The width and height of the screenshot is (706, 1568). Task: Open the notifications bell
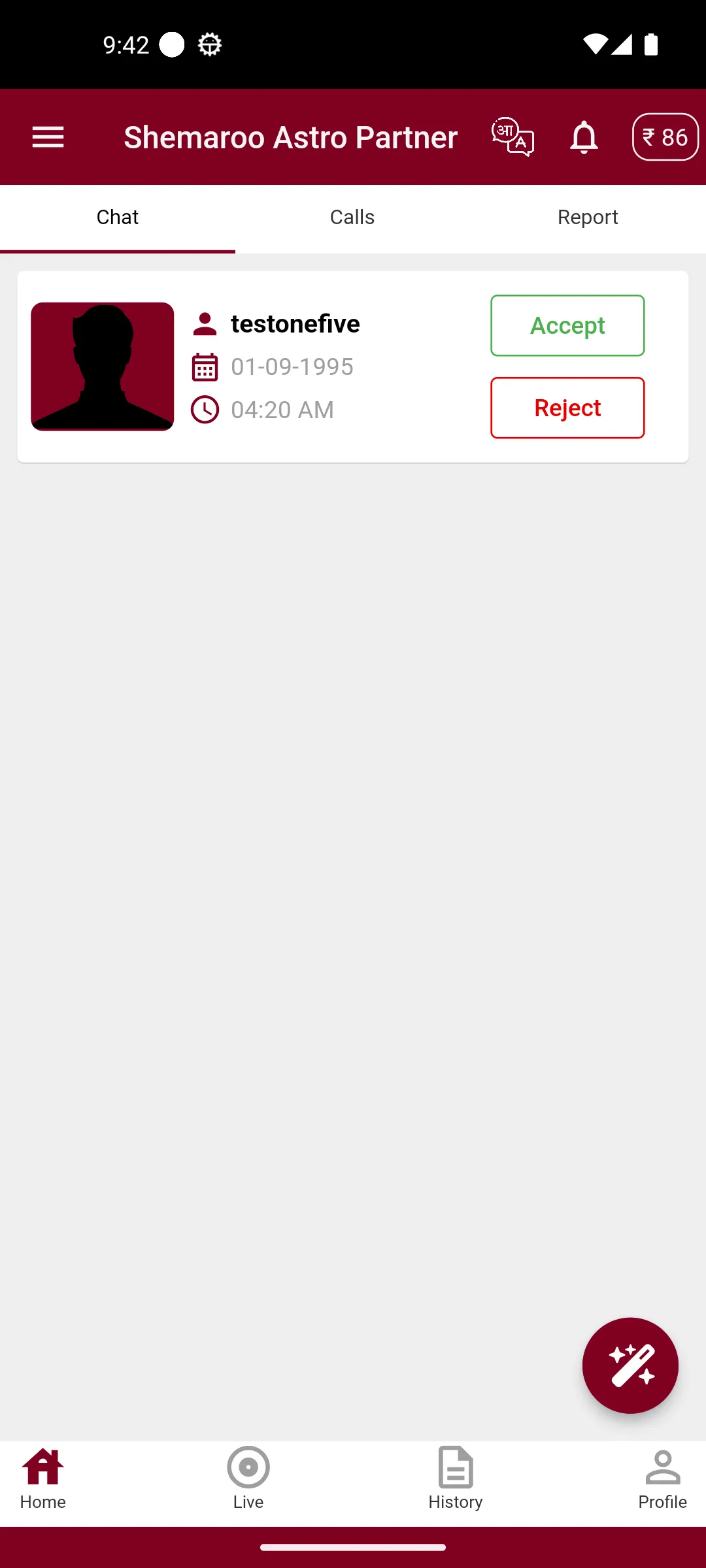coord(584,137)
